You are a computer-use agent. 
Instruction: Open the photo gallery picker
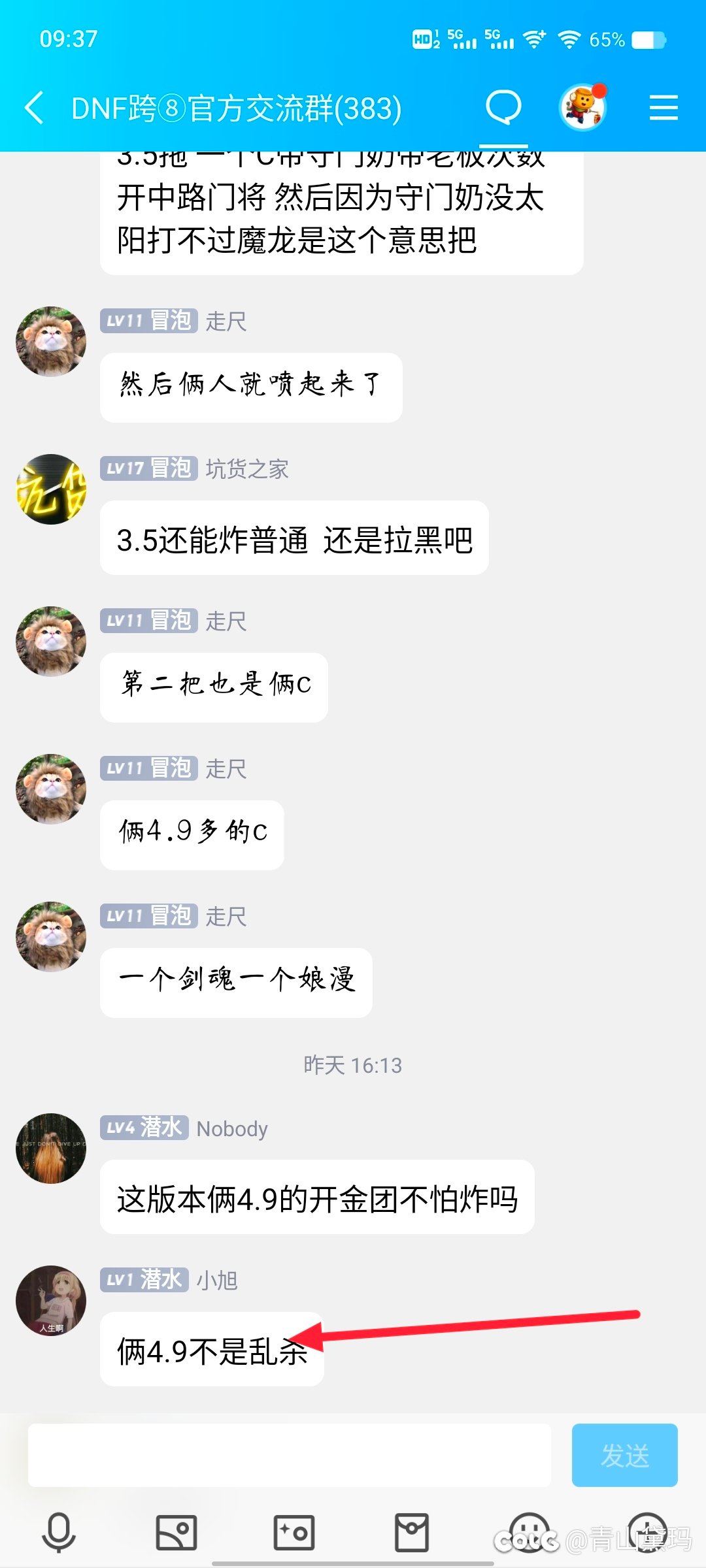176,1532
